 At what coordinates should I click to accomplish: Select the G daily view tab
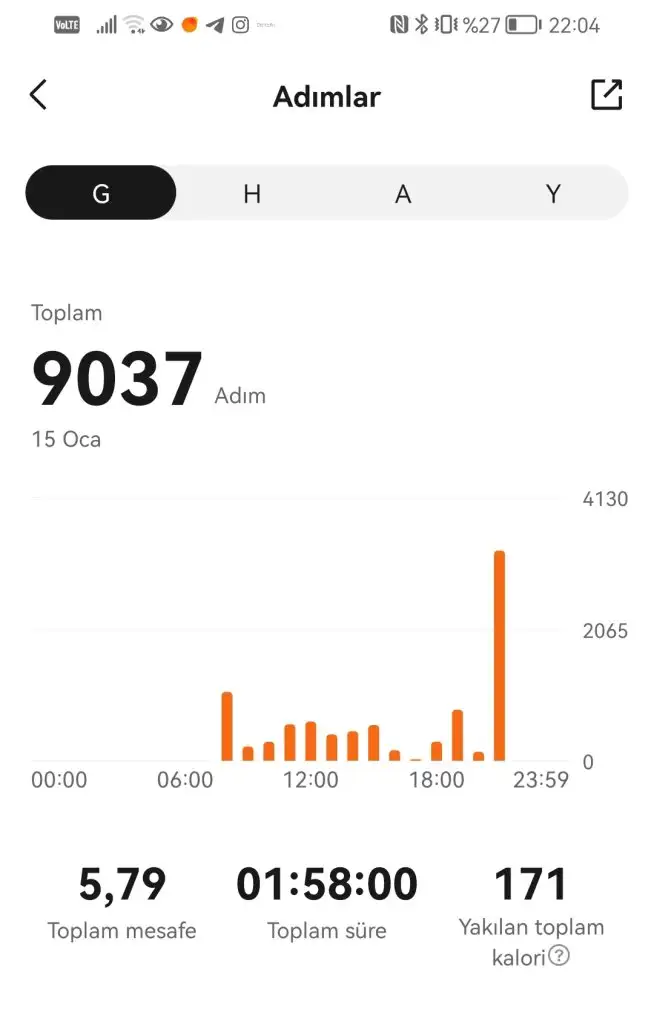[x=101, y=193]
